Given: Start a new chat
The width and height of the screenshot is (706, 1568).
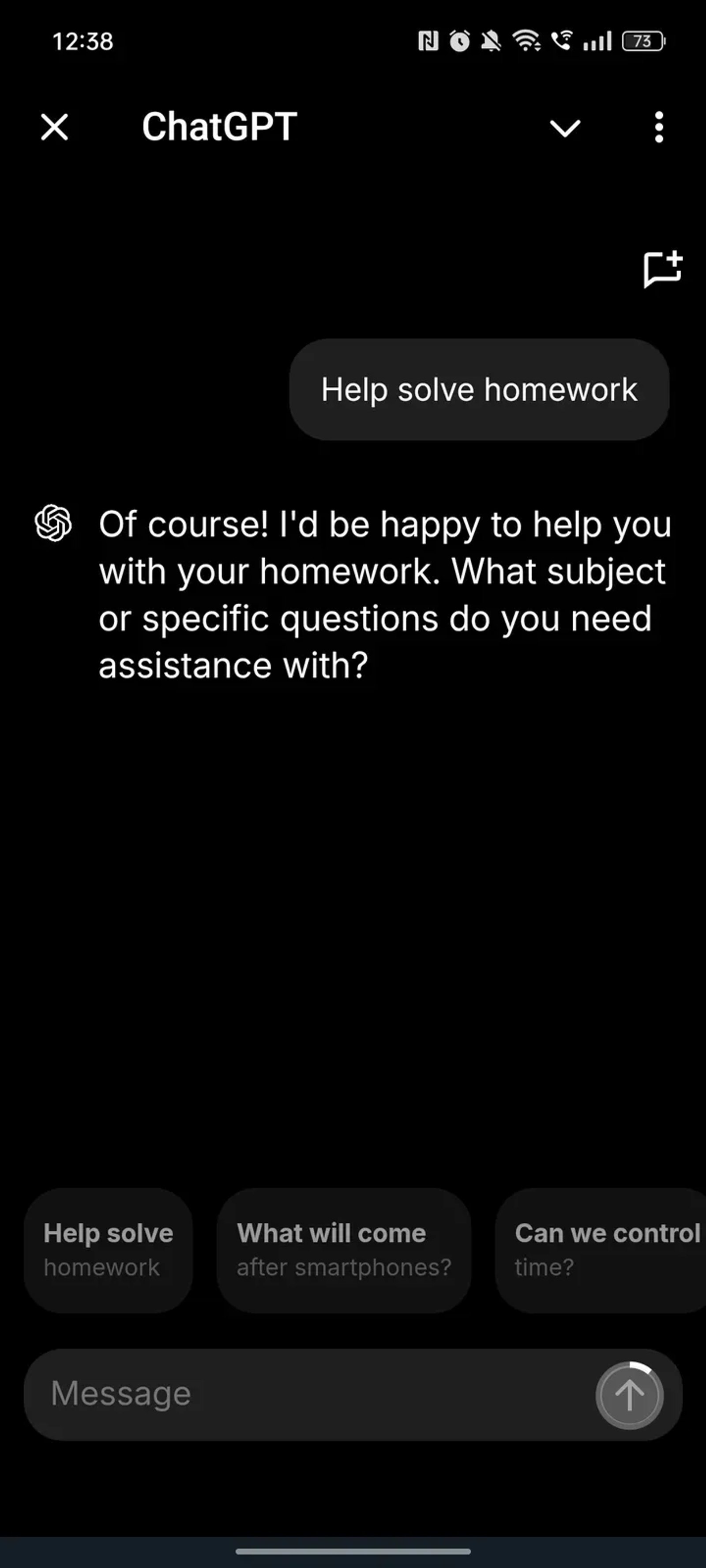Looking at the screenshot, I should click(662, 269).
